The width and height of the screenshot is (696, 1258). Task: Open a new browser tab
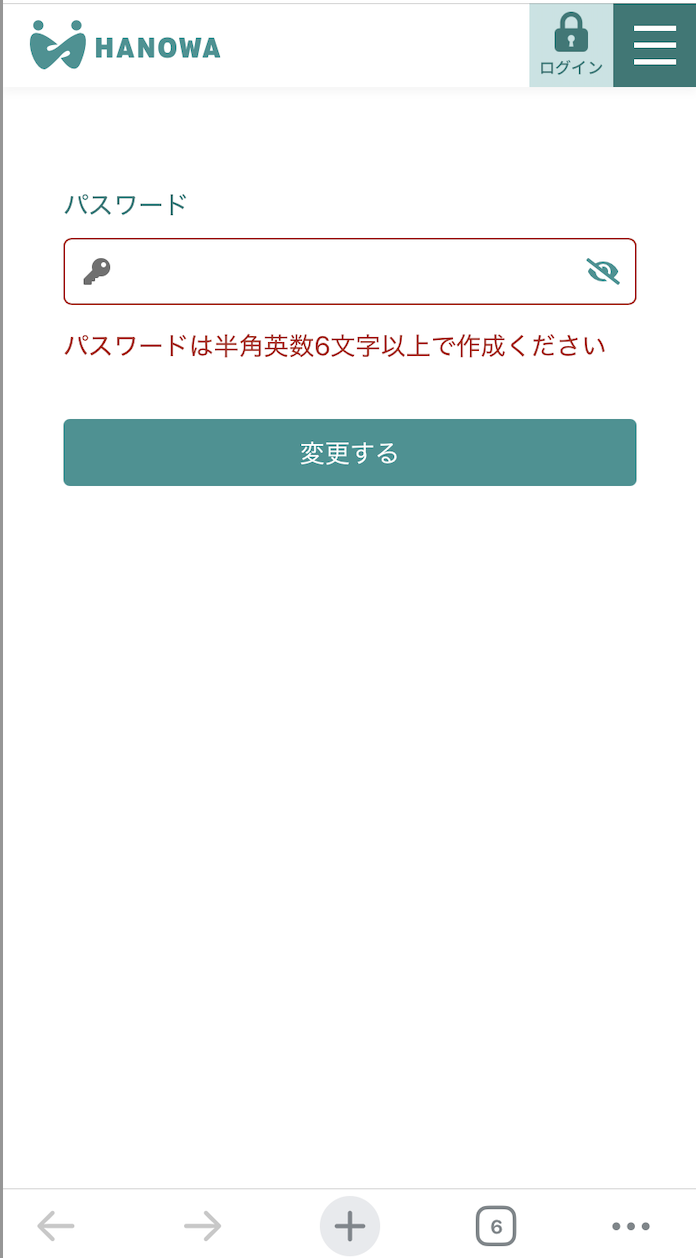349,1225
